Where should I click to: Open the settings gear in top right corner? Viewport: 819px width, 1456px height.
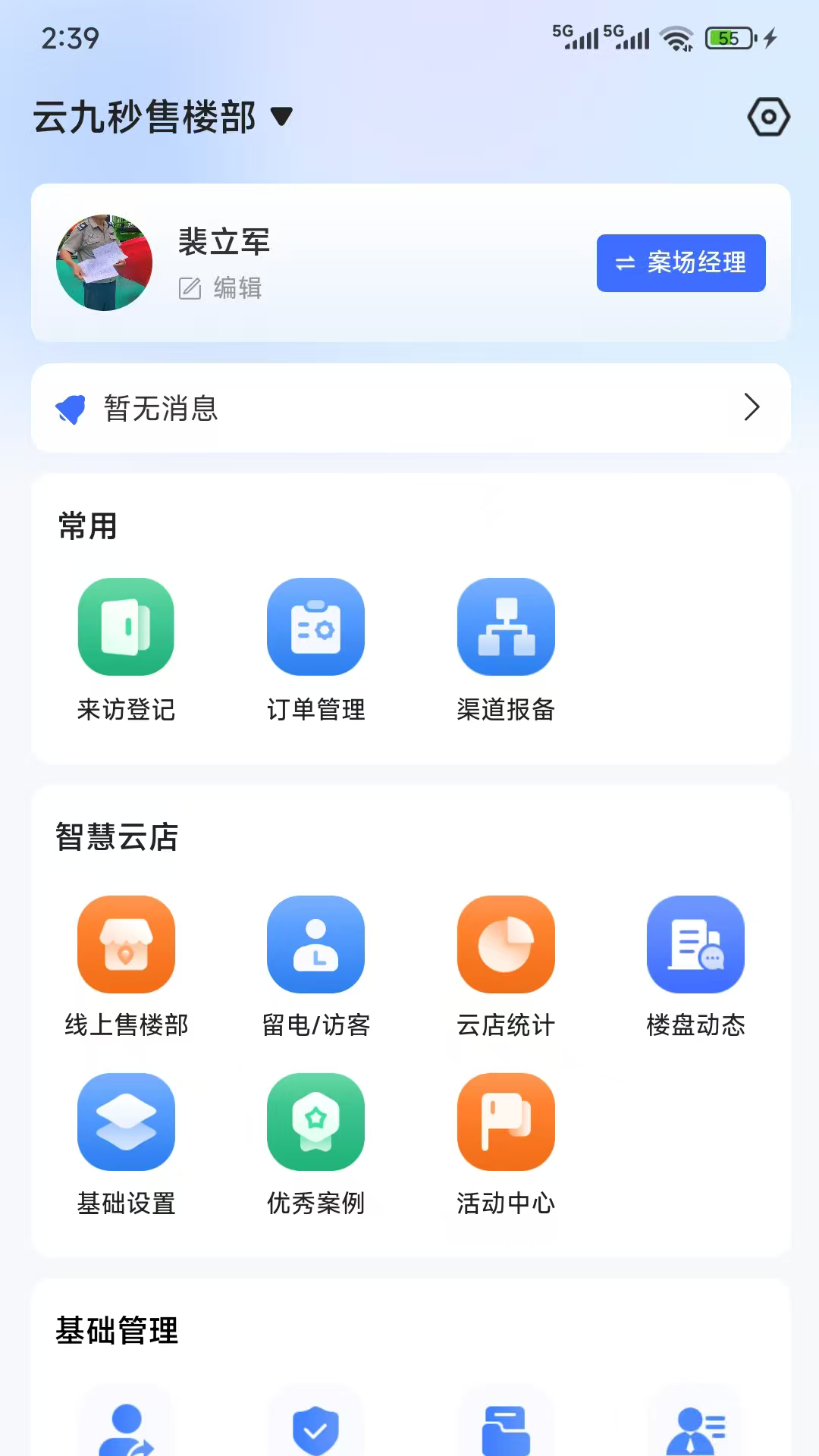click(x=769, y=117)
